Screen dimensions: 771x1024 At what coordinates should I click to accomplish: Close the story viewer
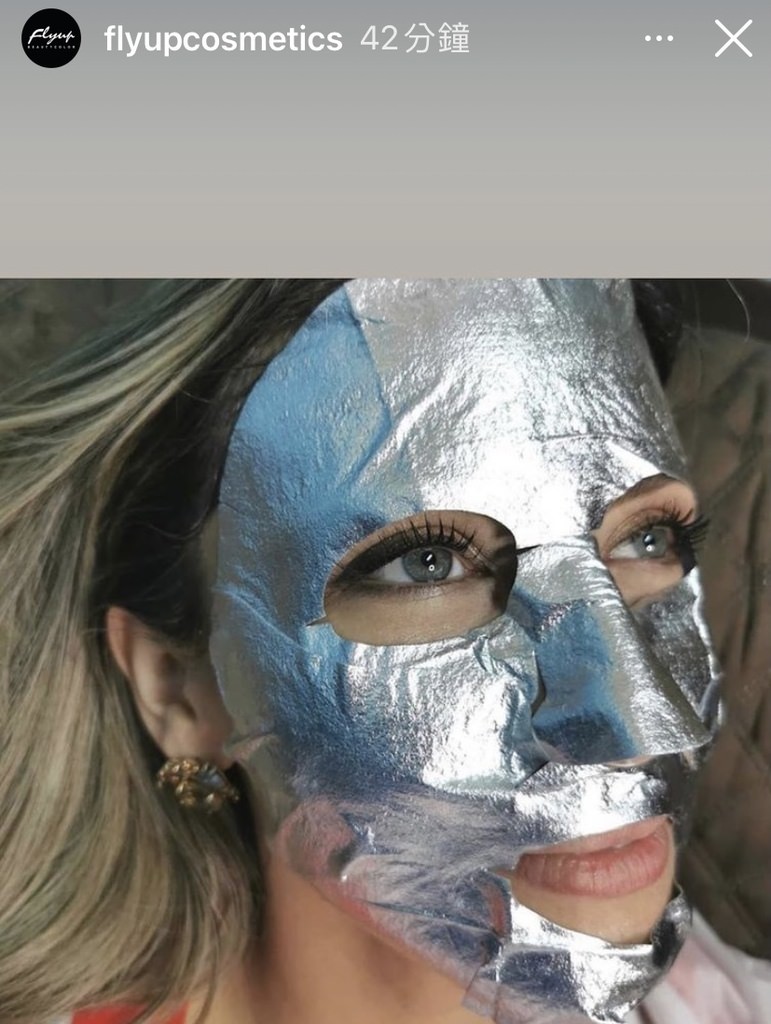[733, 39]
